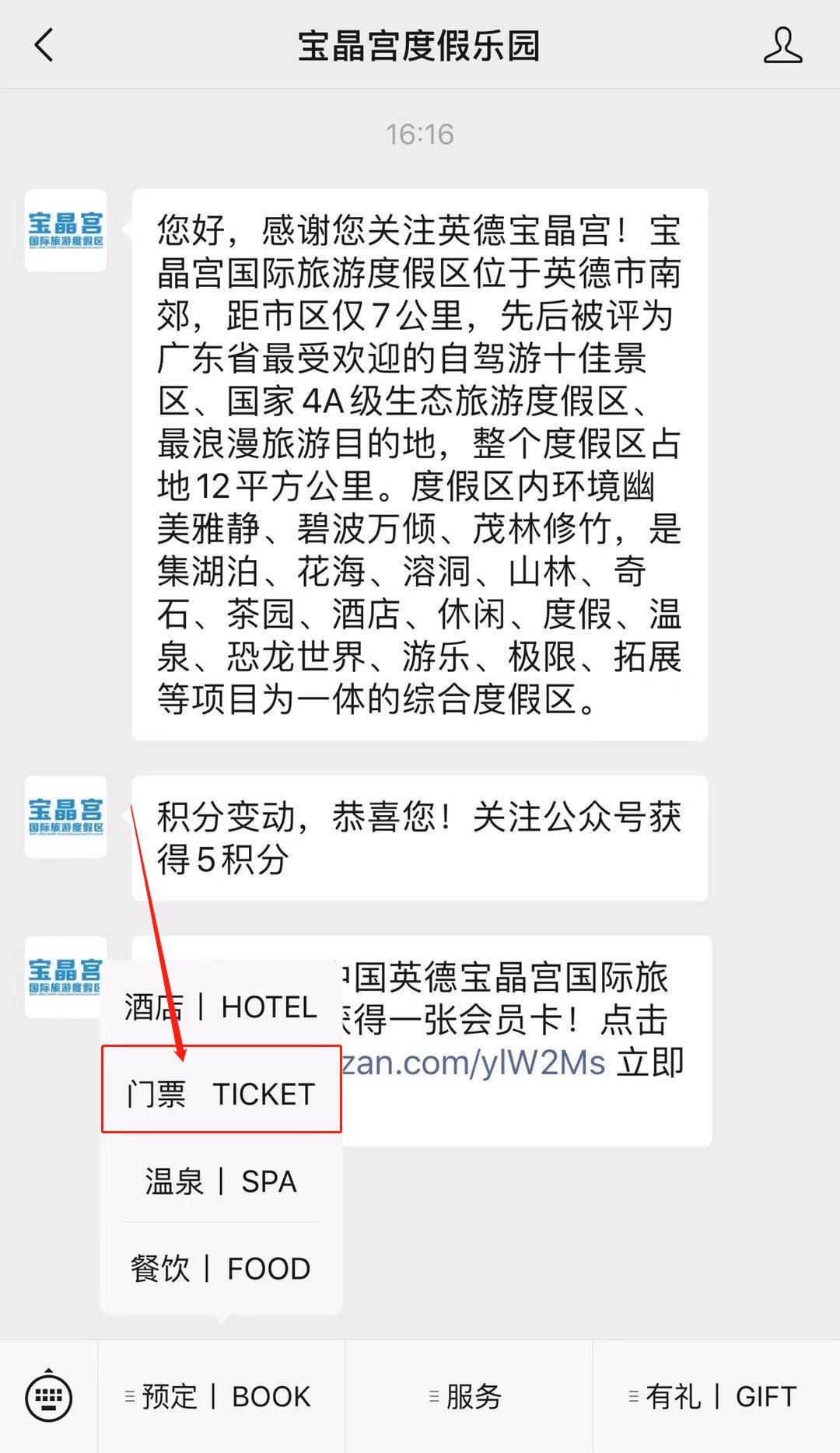Open 温泉 | SPA menu option
The height and width of the screenshot is (1453, 840).
[x=221, y=1182]
